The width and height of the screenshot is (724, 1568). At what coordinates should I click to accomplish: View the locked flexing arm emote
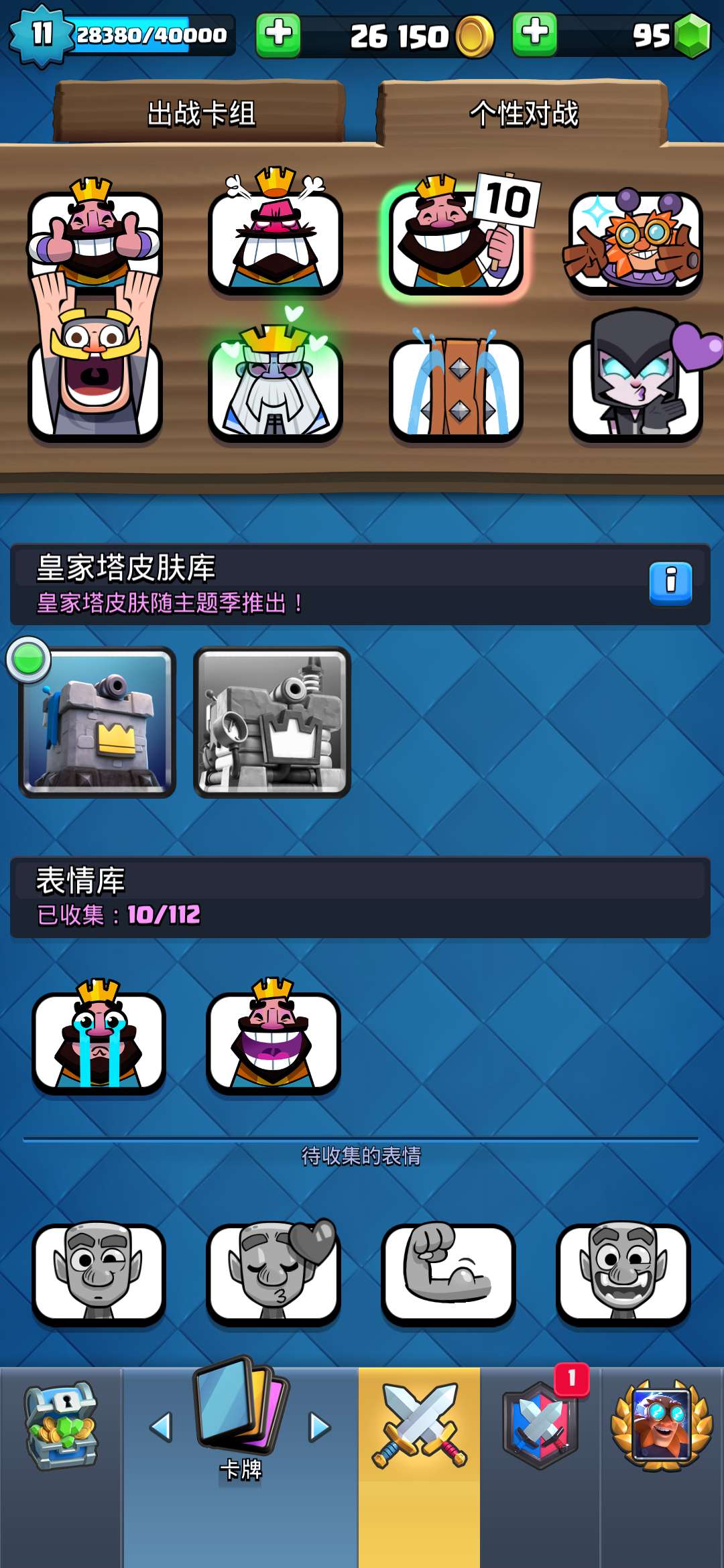click(x=448, y=1270)
